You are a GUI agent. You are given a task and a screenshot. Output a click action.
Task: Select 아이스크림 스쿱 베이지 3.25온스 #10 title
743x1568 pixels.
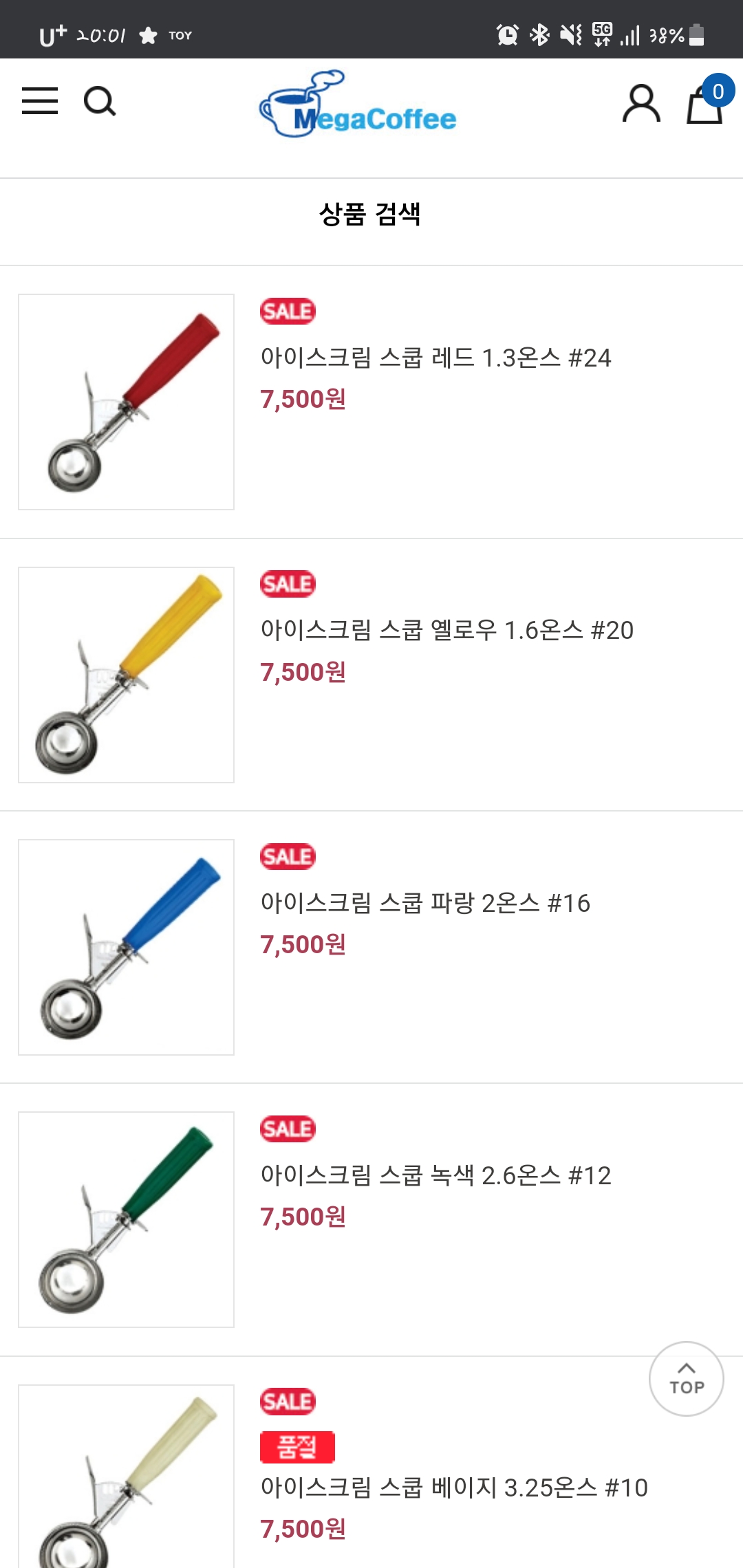[454, 1488]
